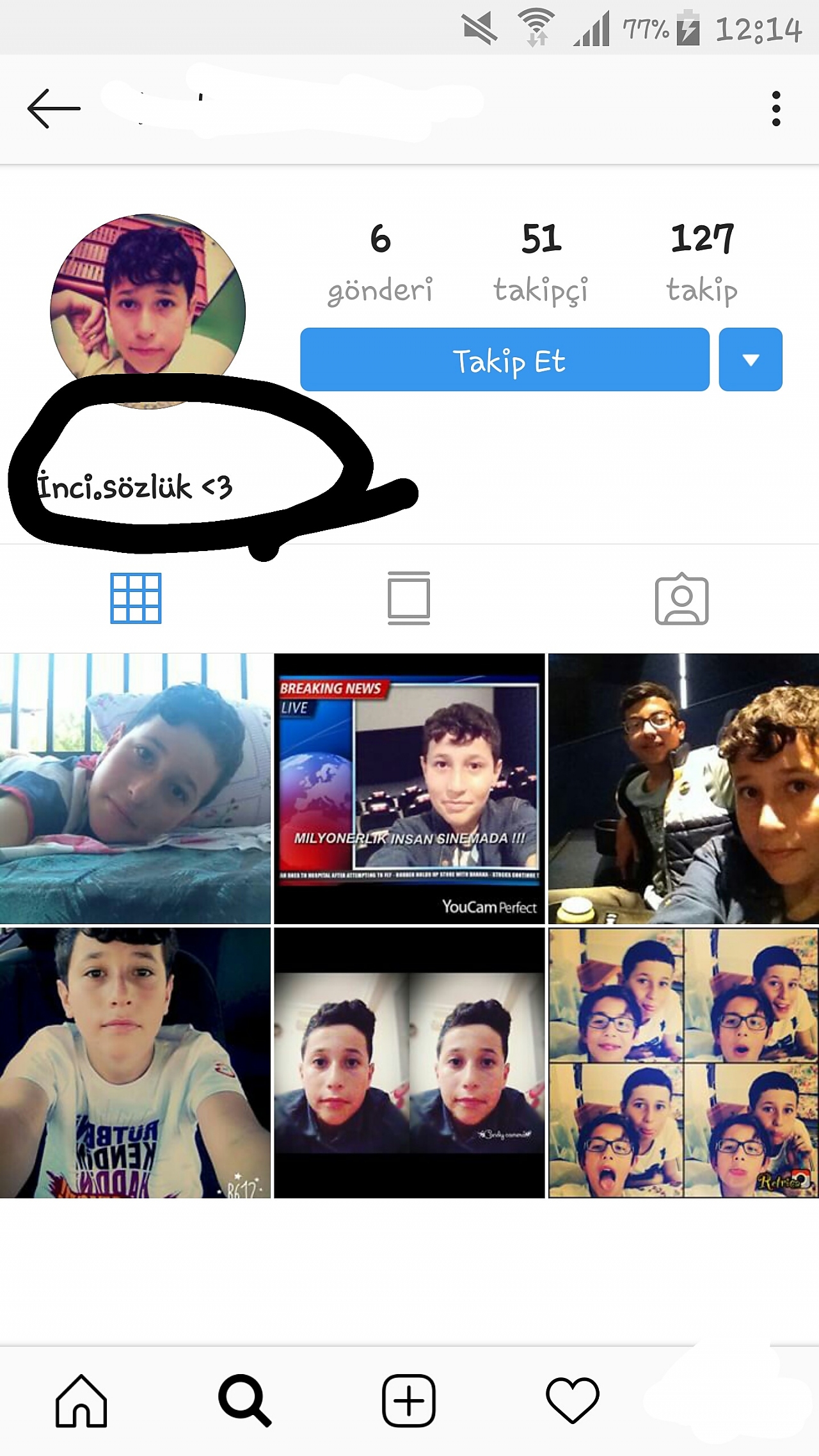Go back using the arrow icon
The width and height of the screenshot is (819, 1456).
click(54, 109)
